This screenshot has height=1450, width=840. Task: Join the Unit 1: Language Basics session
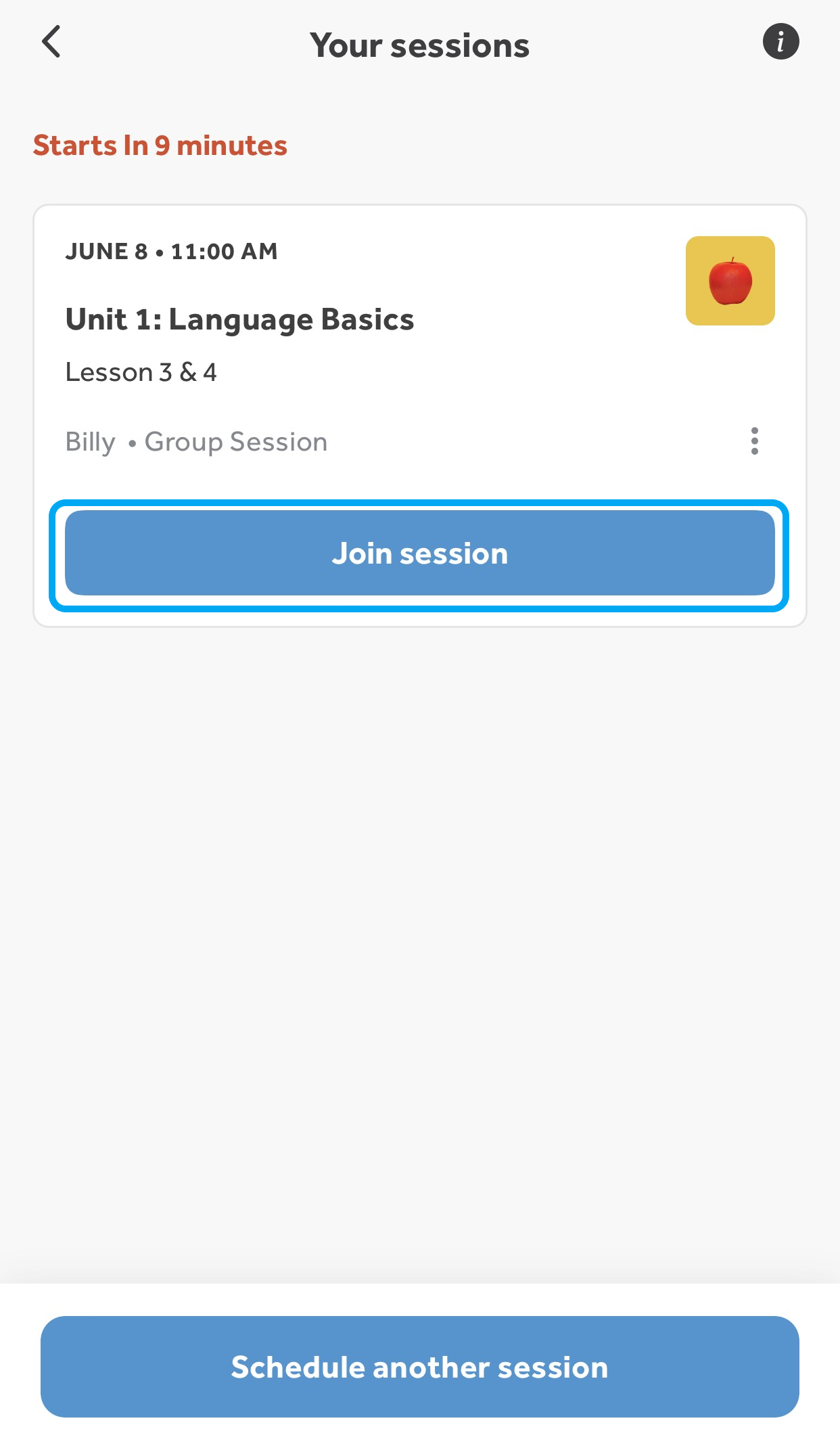(420, 553)
